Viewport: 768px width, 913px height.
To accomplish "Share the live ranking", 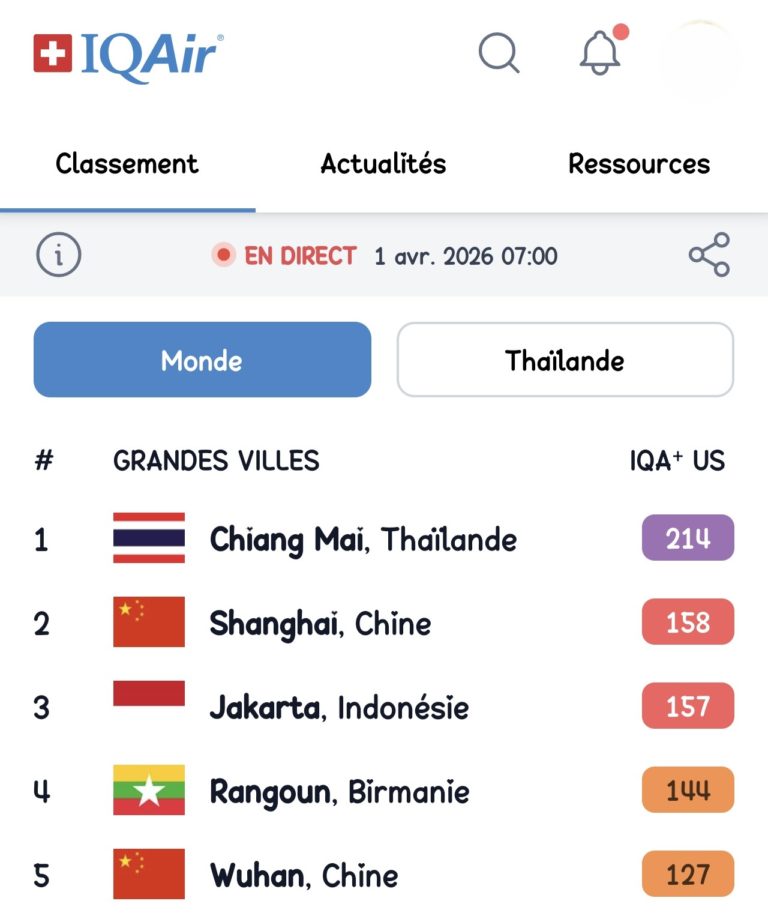I will click(x=709, y=255).
